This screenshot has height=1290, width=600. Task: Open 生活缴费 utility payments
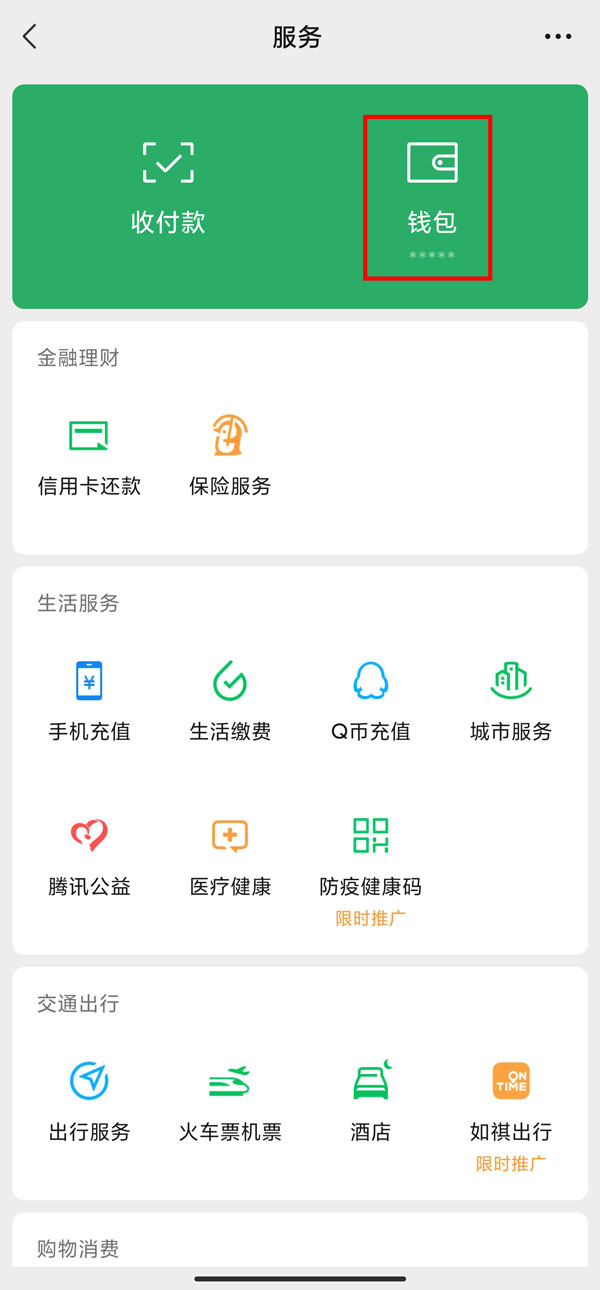coord(230,700)
